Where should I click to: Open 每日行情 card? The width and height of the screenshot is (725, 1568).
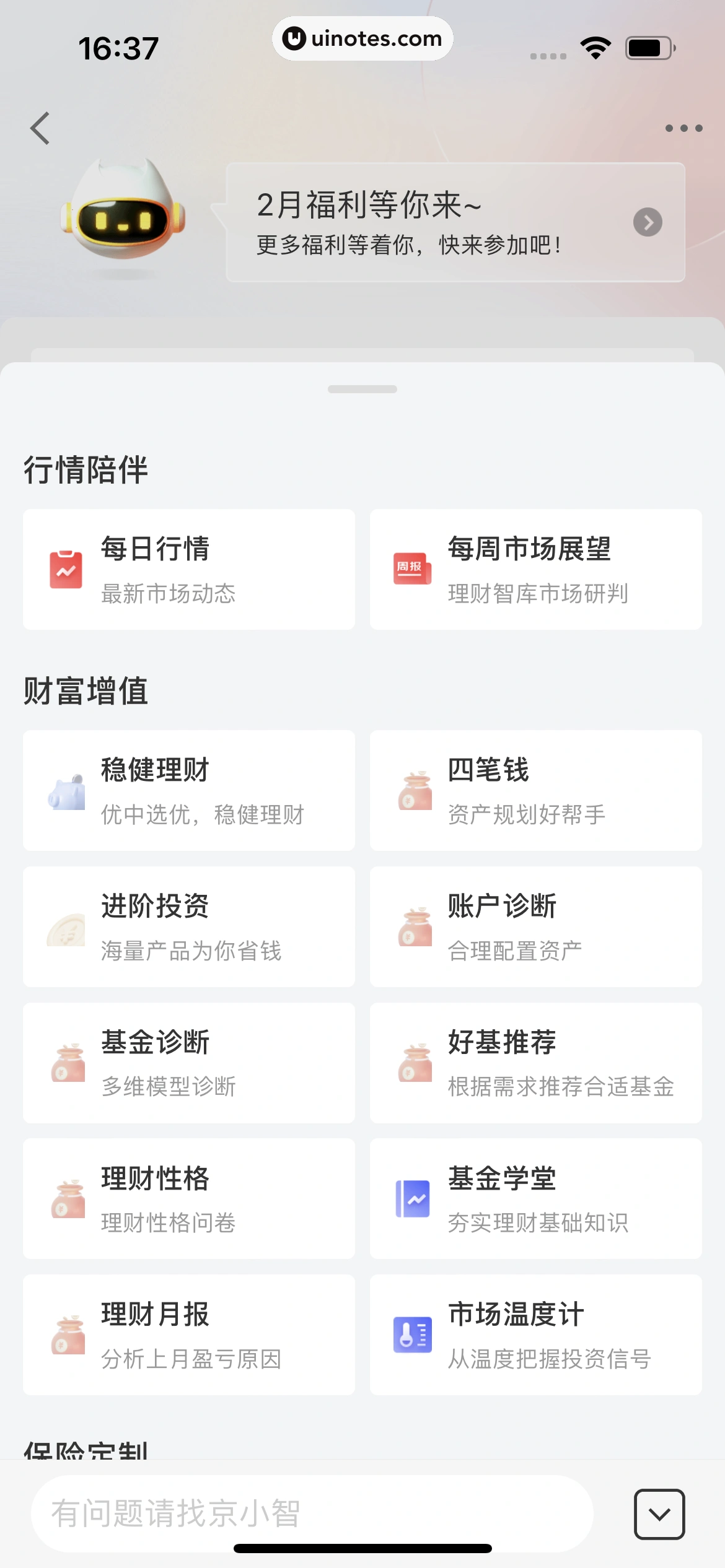tap(189, 569)
